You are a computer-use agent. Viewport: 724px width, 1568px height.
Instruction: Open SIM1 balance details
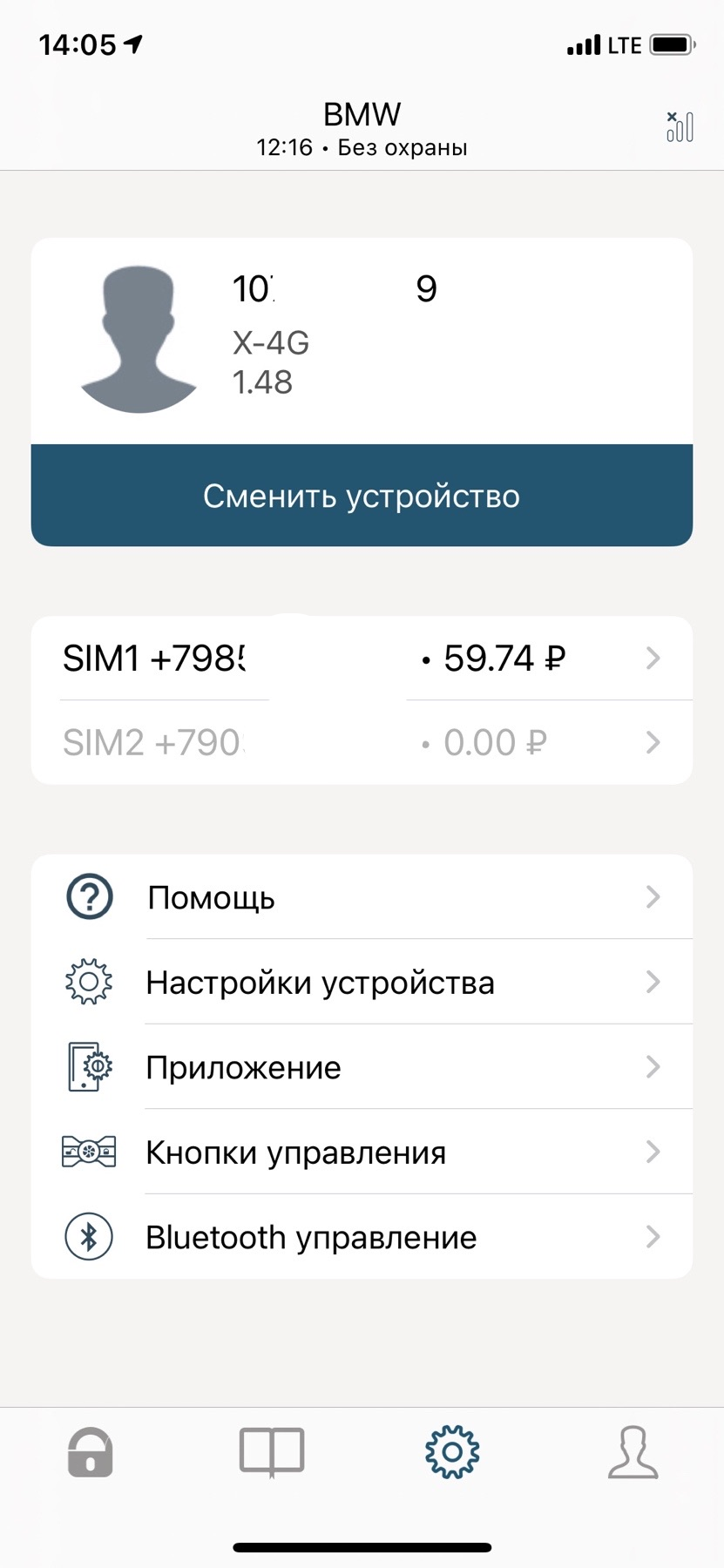click(362, 659)
